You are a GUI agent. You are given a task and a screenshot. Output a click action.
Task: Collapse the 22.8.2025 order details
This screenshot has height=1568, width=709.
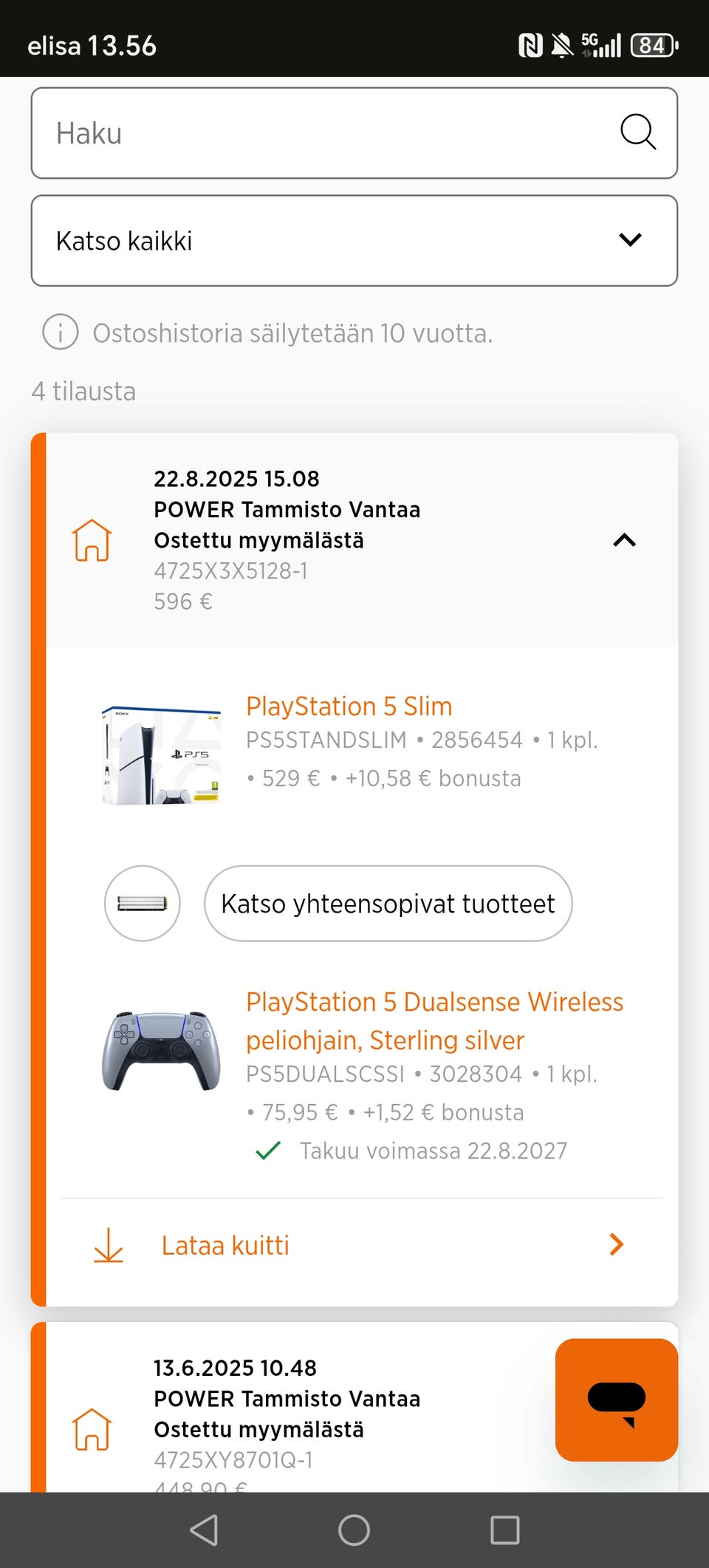point(625,540)
